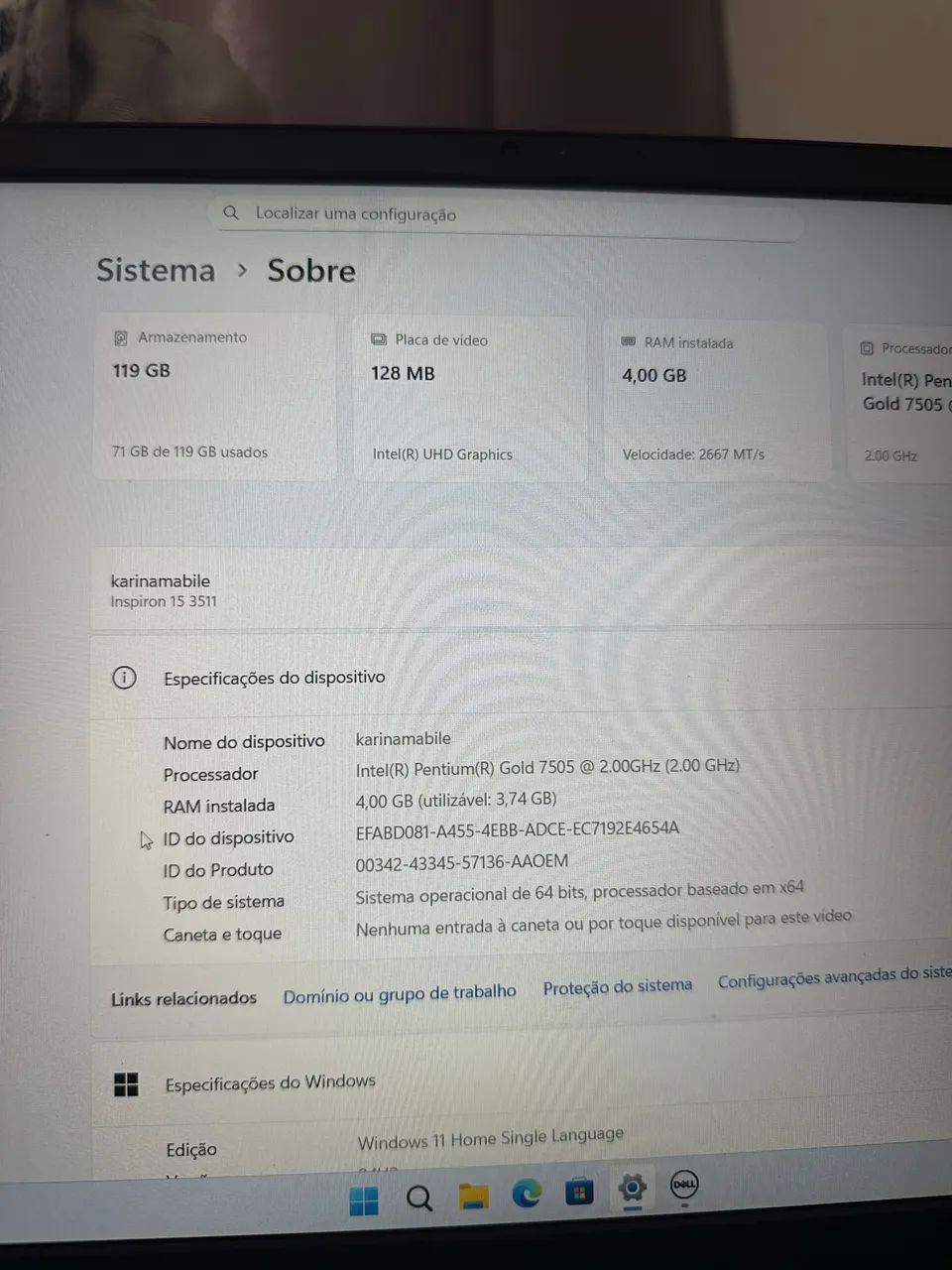Tap the Settings gear in the taskbar
Viewport: 952px width, 1270px height.
pyautogui.click(x=632, y=1188)
